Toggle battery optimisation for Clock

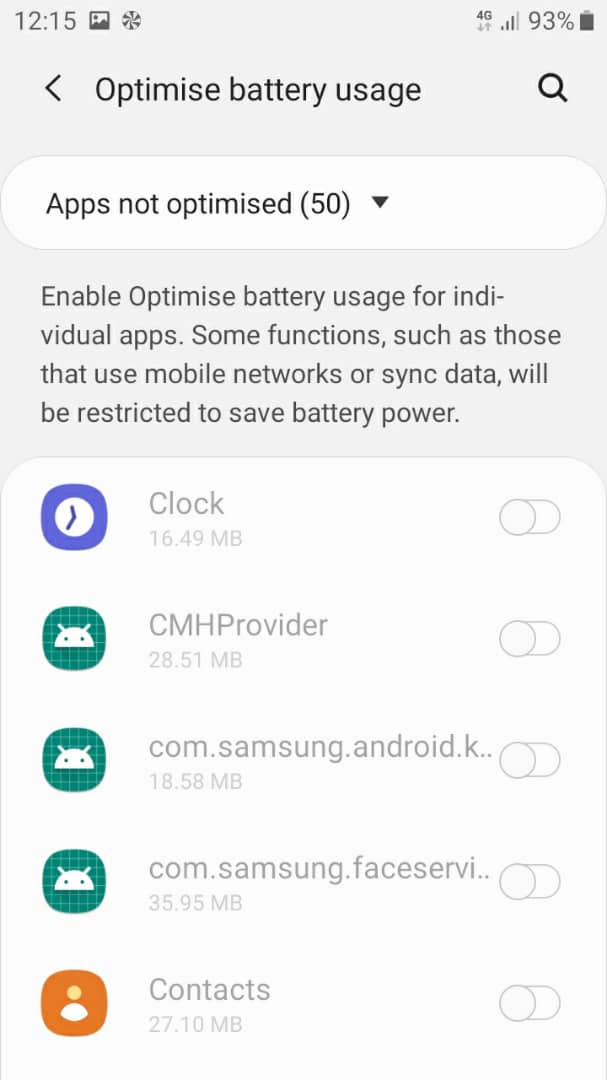(x=530, y=518)
